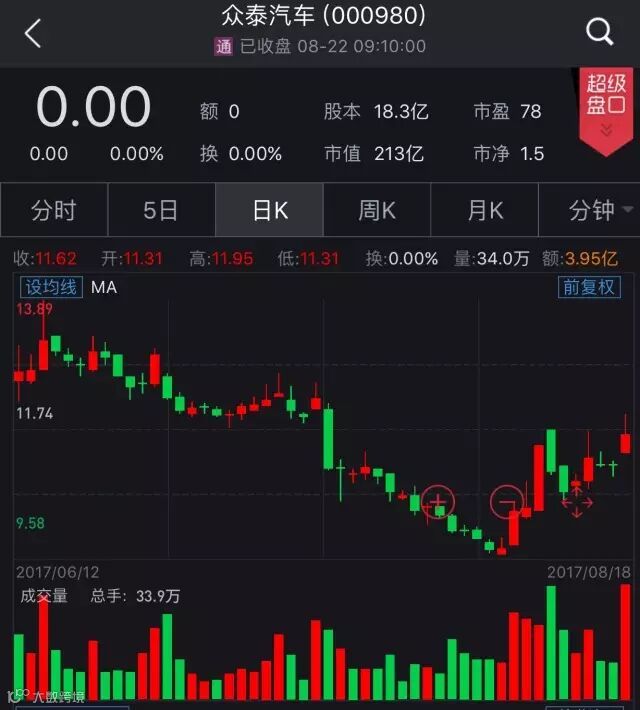Viewport: 640px width, 710px height.
Task: Tap the 前复权 adjustment option
Action: (x=589, y=287)
